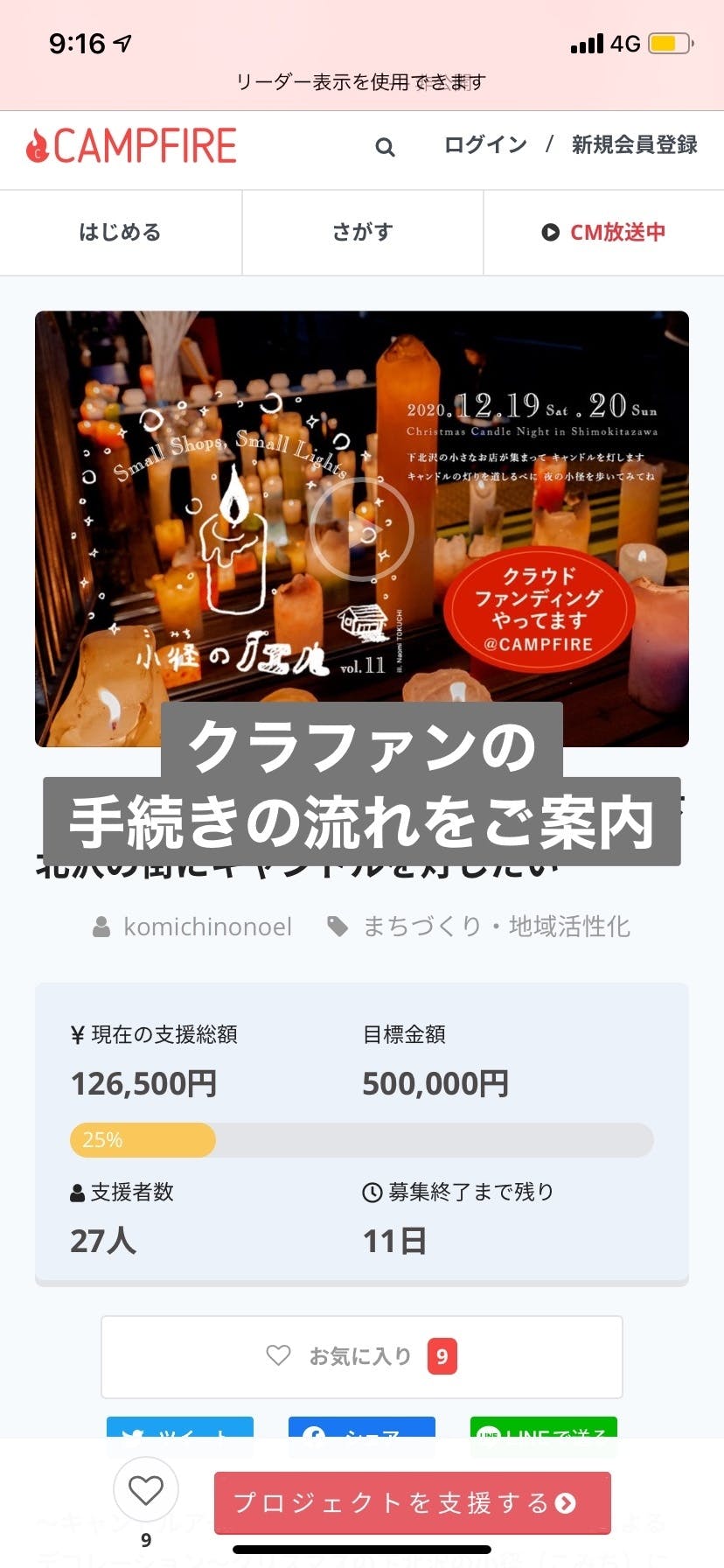Open the search magnifier icon
The image size is (724, 1568).
[385, 147]
